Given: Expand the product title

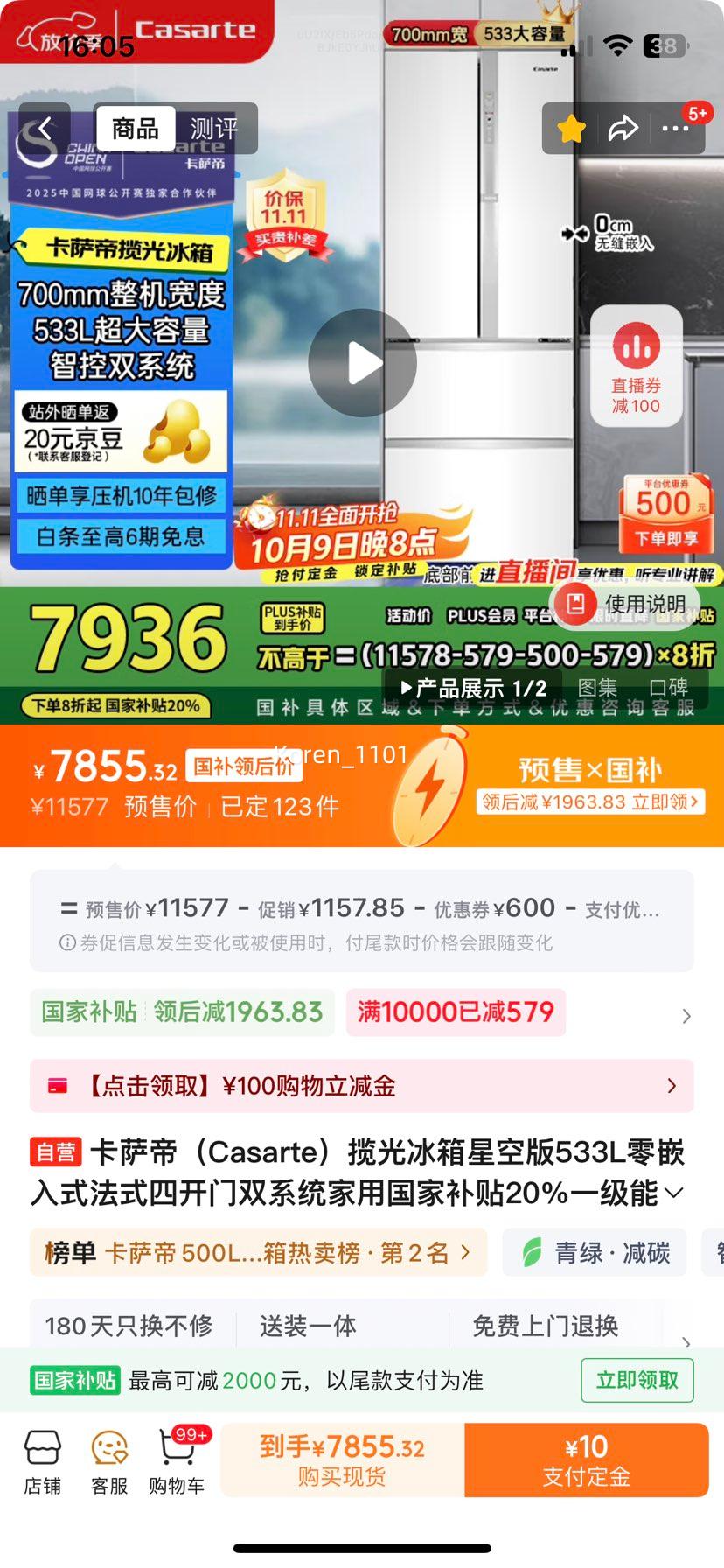Looking at the screenshot, I should (x=674, y=1193).
